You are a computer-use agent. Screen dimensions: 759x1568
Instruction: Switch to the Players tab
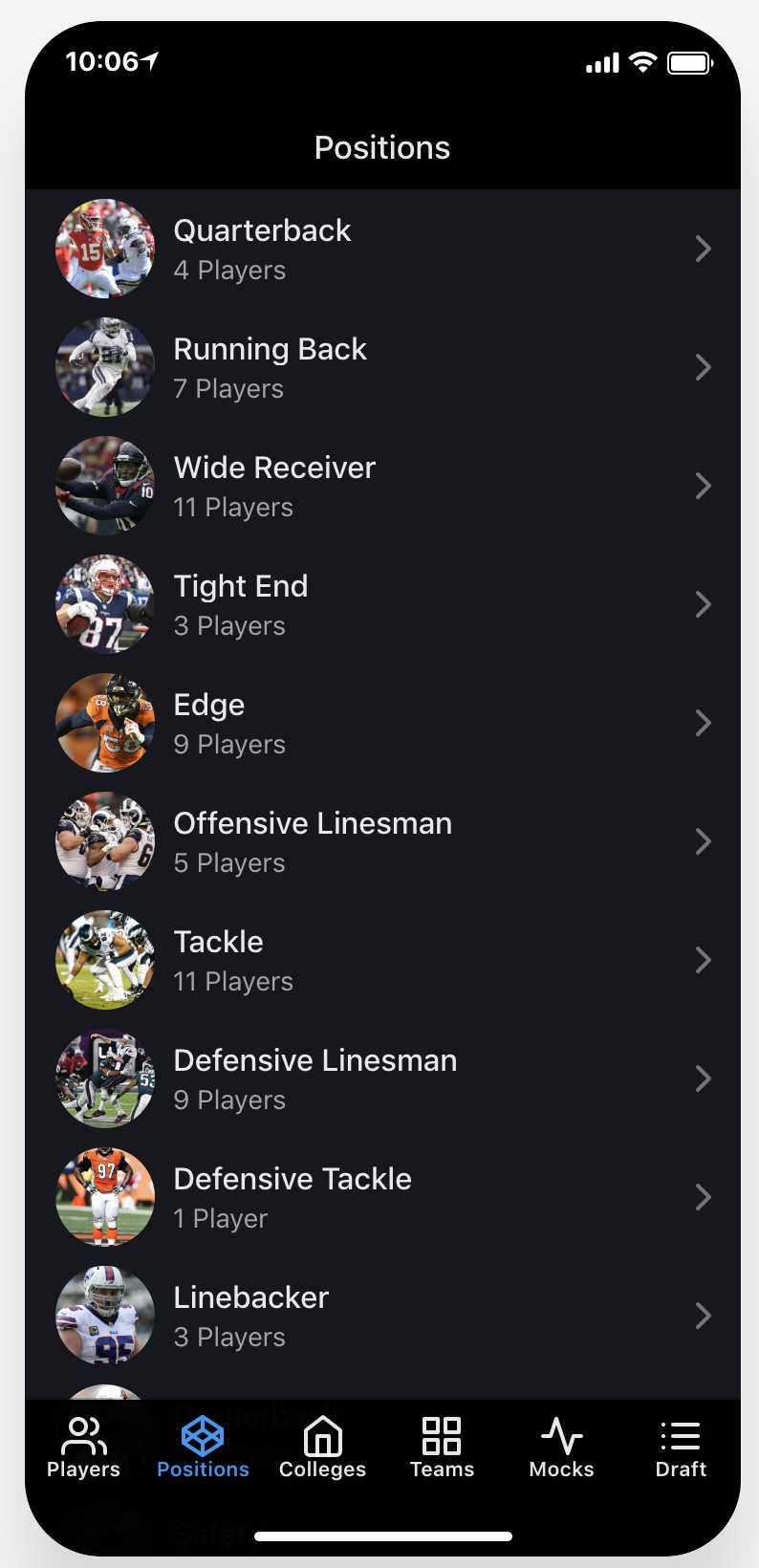[x=82, y=1446]
